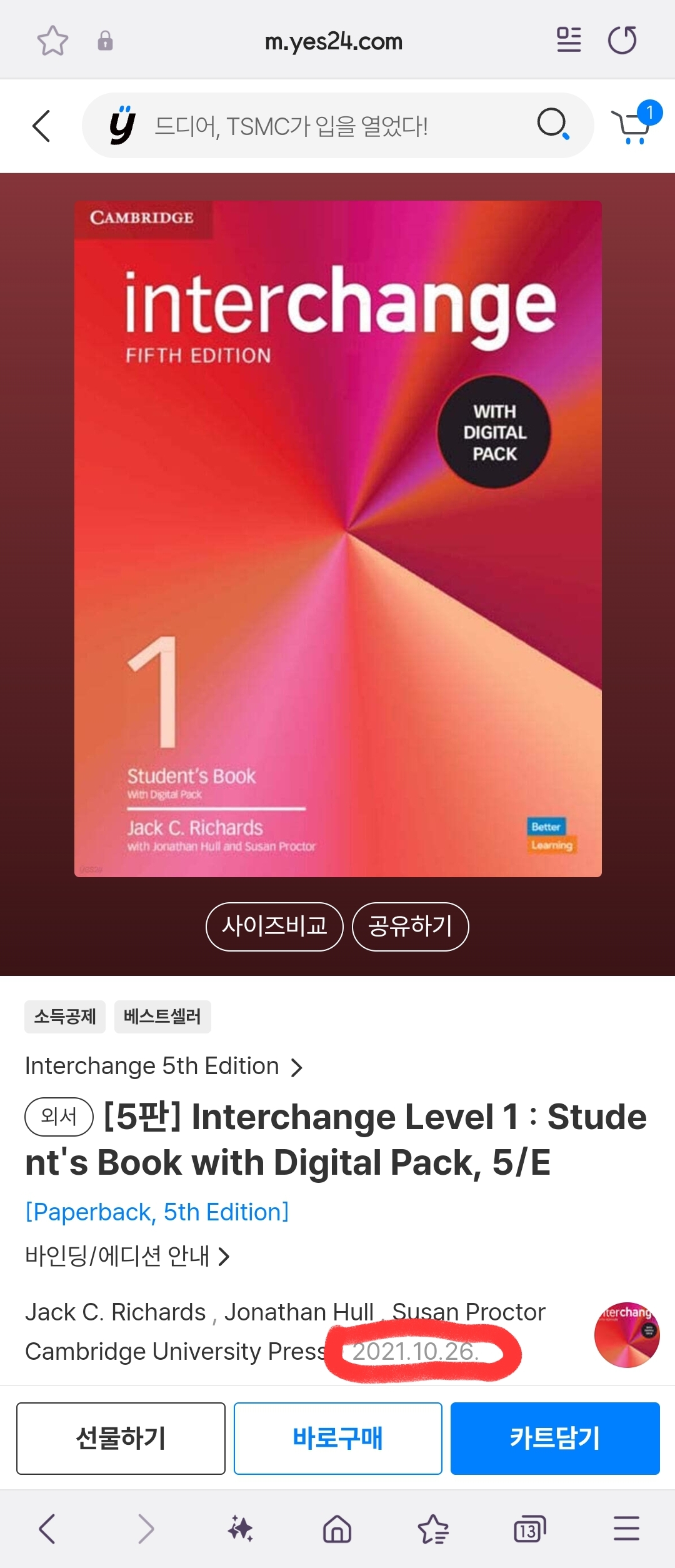Viewport: 675px width, 1568px height.
Task: Tap the 공유하기 share button
Action: click(x=410, y=926)
